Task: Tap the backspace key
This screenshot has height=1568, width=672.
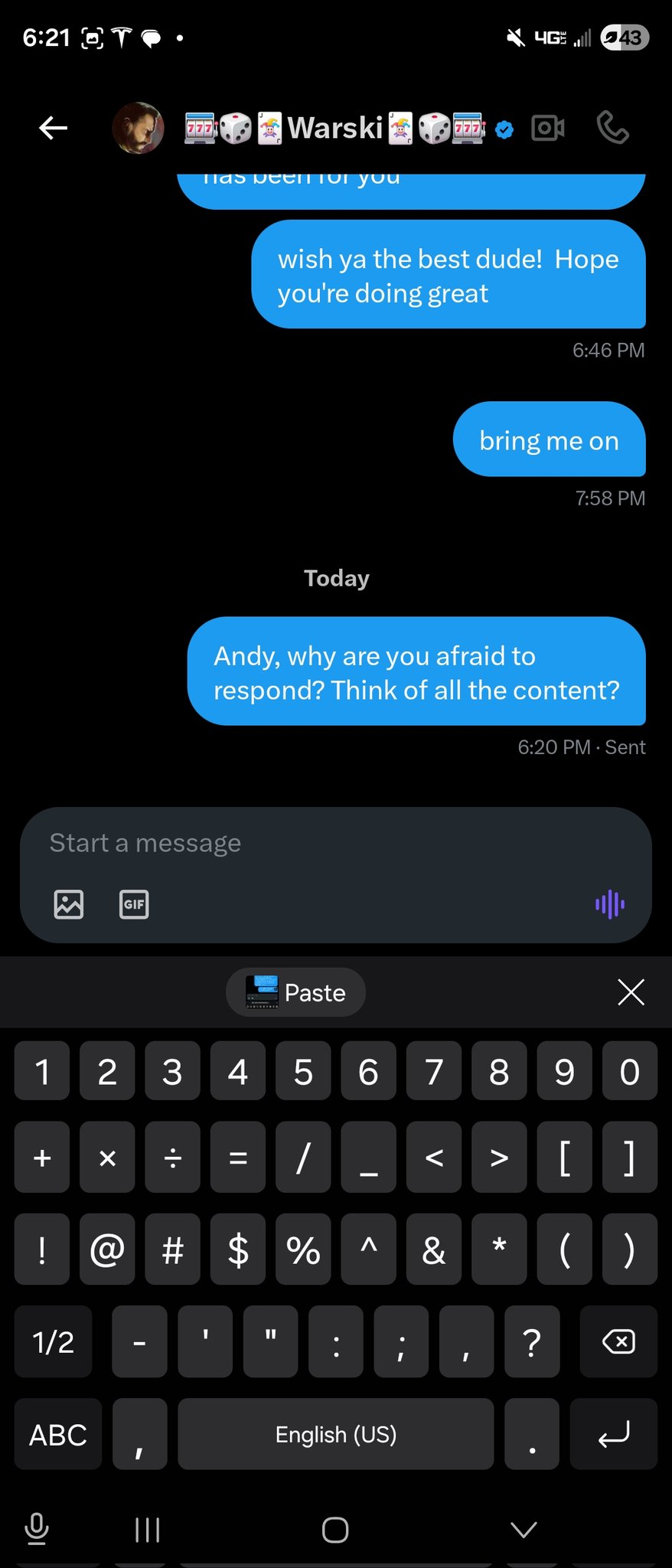Action: click(x=618, y=1341)
